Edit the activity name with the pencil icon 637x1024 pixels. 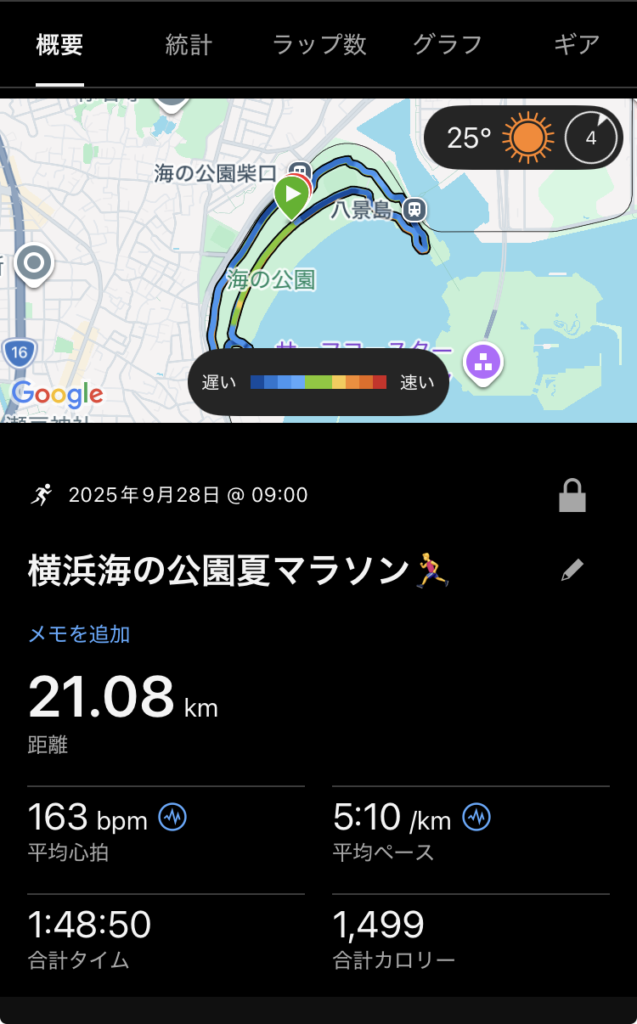[x=572, y=571]
